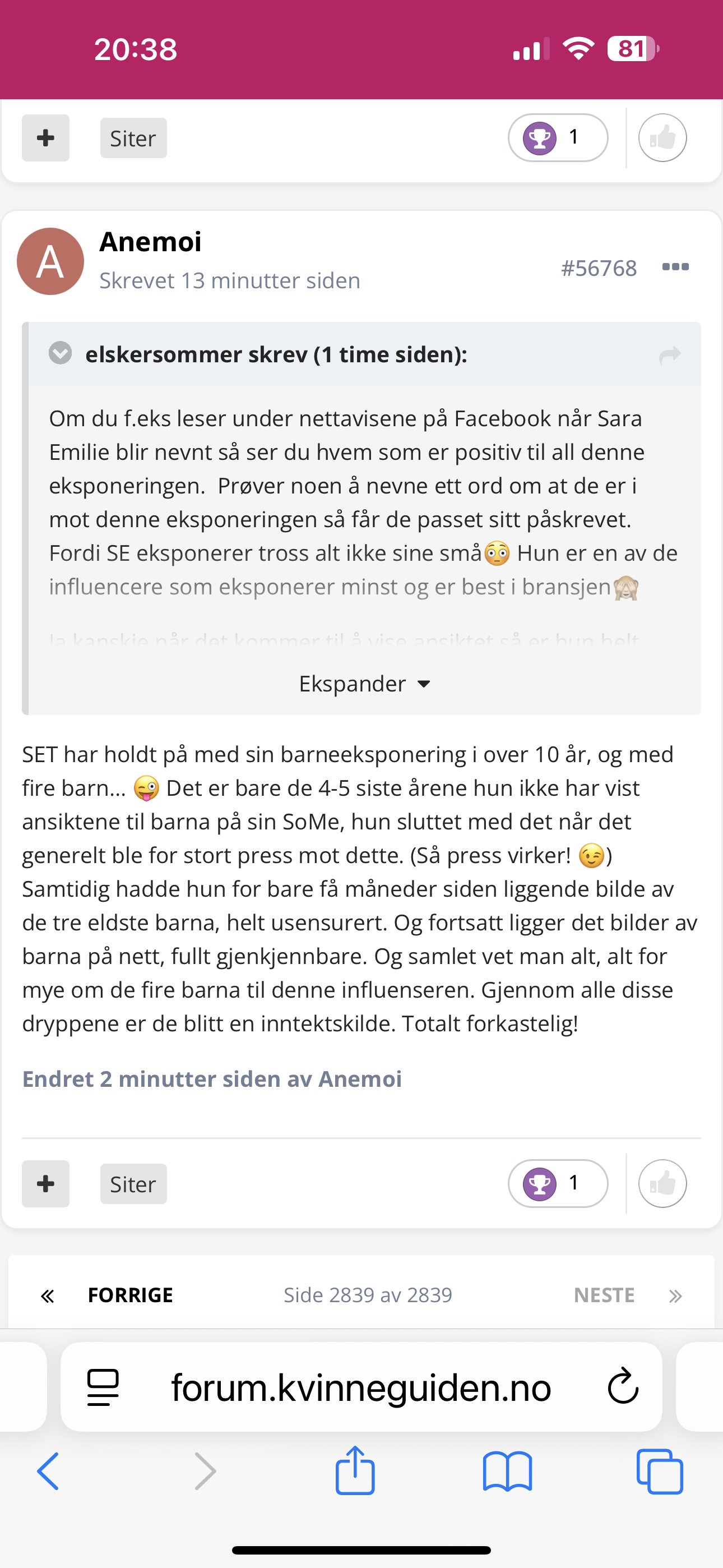The image size is (723, 1568).
Task: Jump to elskersommer's original post arrow
Action: coord(669,355)
